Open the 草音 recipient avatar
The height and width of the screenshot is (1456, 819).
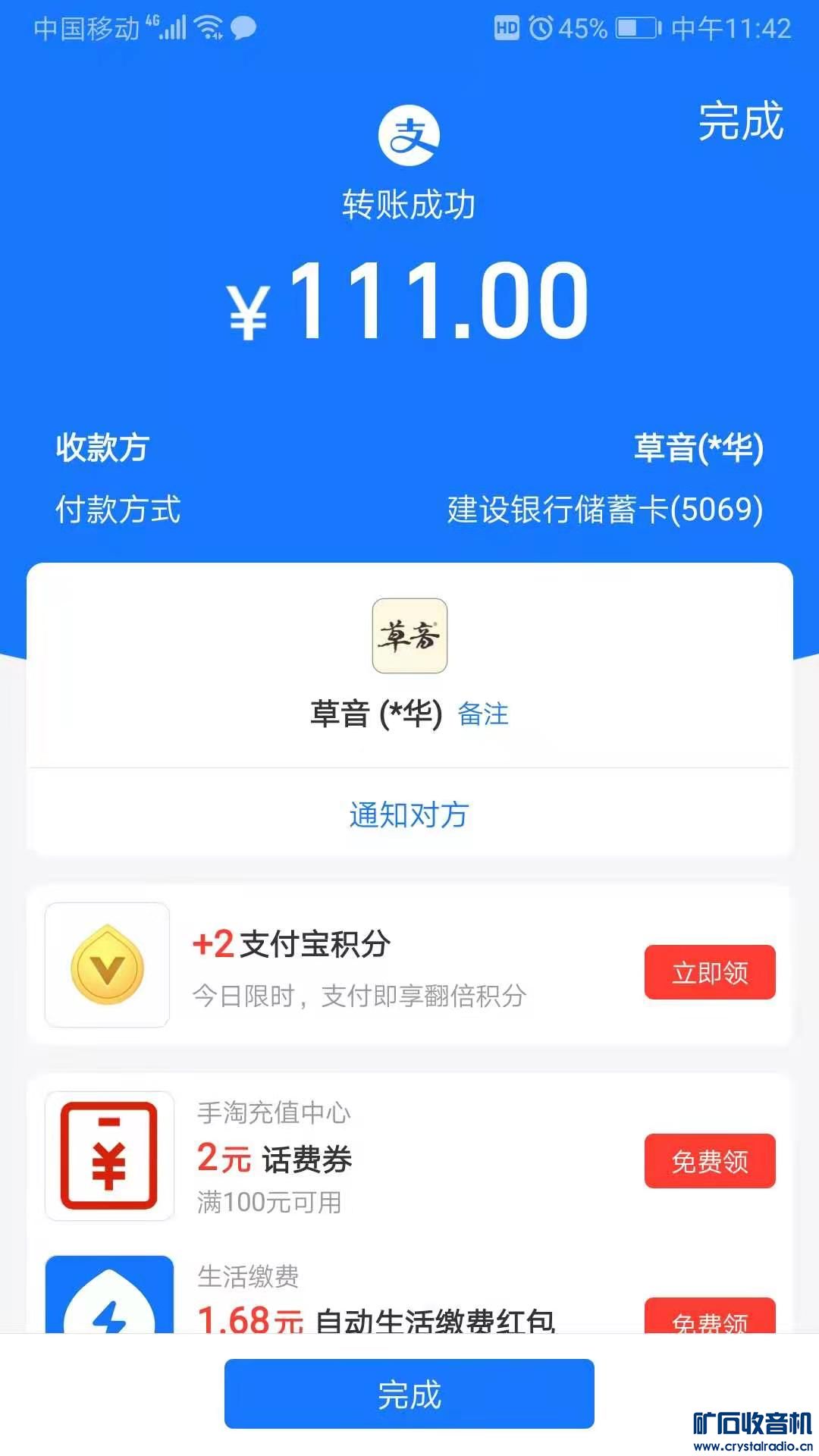point(409,636)
